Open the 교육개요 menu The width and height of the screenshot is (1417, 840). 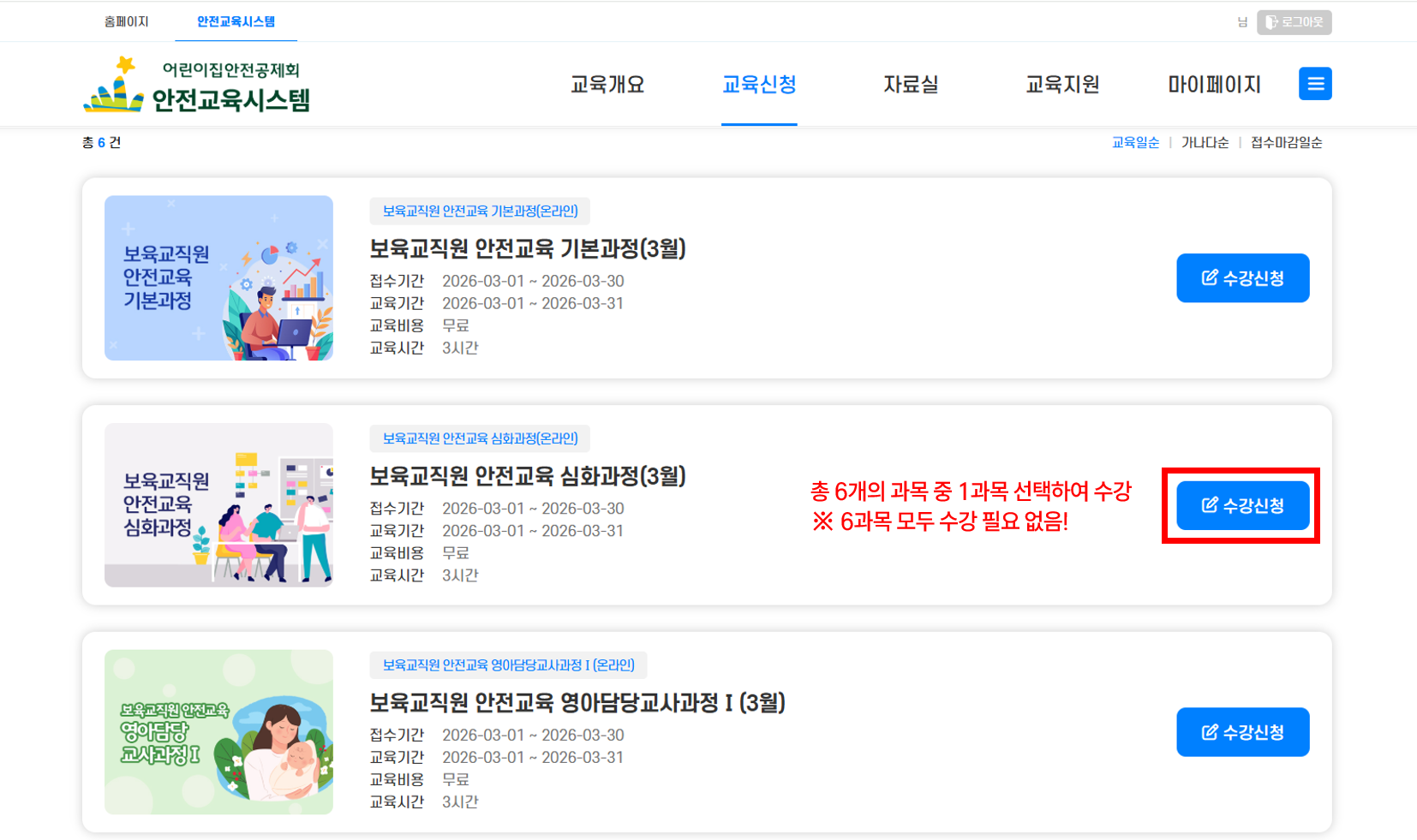pos(607,85)
